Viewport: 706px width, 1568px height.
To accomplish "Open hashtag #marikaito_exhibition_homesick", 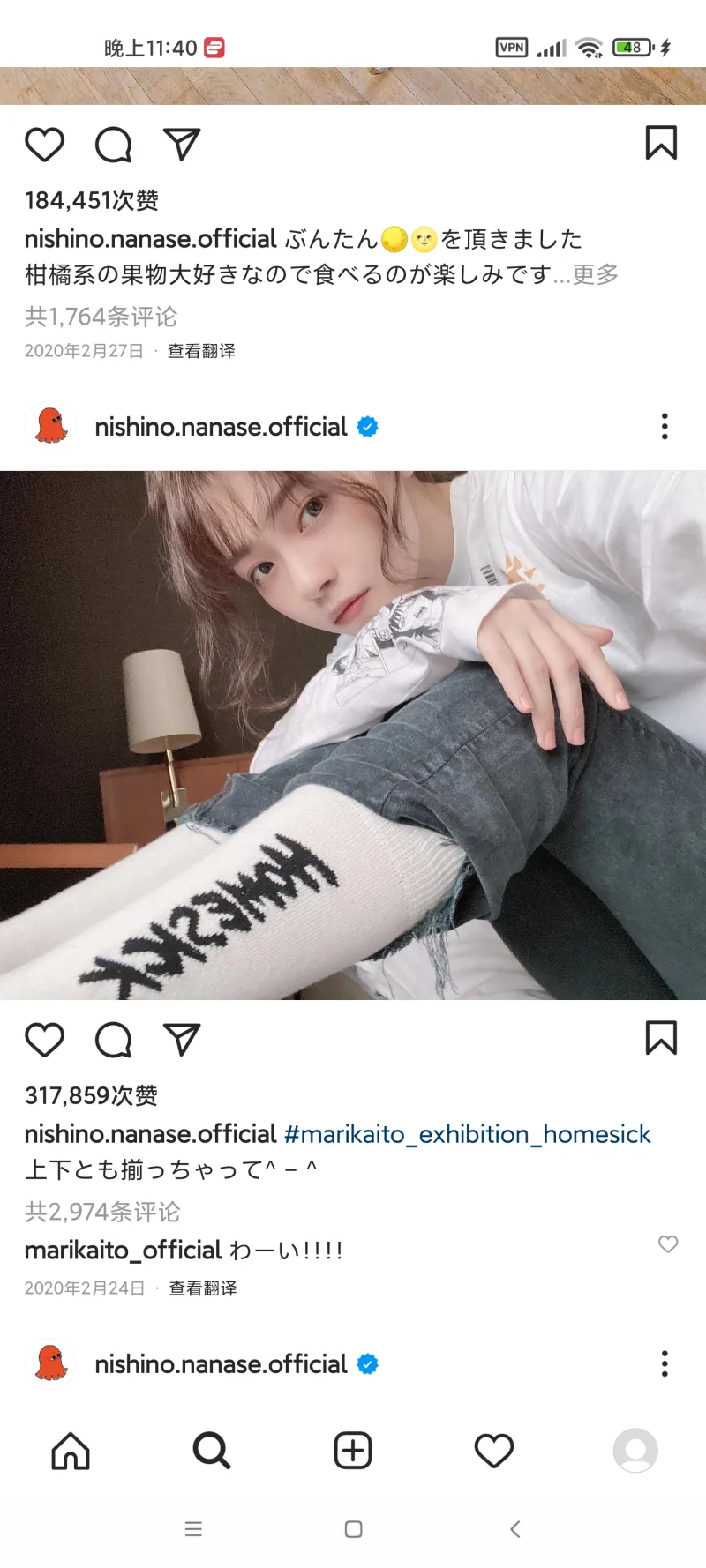I will click(467, 1134).
